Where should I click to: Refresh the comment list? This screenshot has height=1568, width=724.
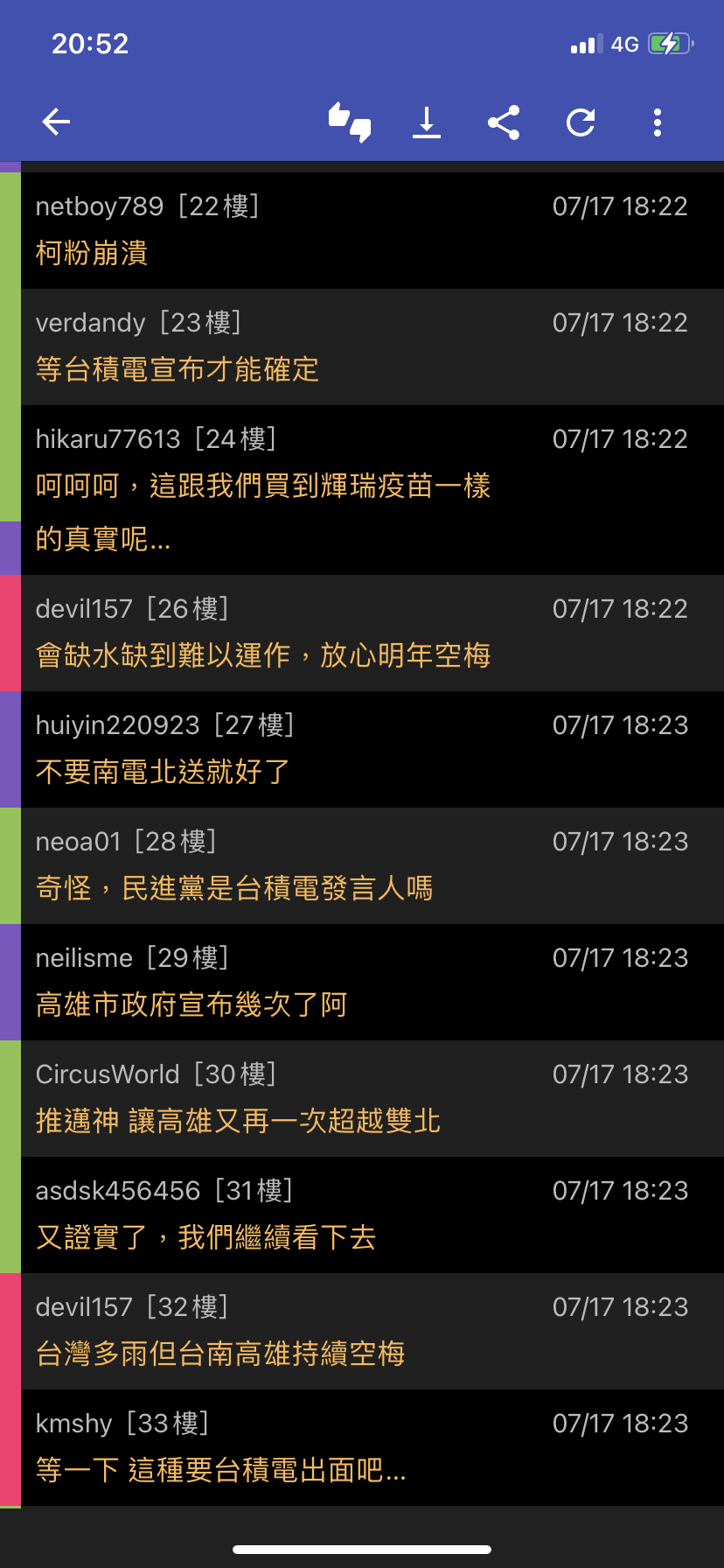(x=581, y=122)
